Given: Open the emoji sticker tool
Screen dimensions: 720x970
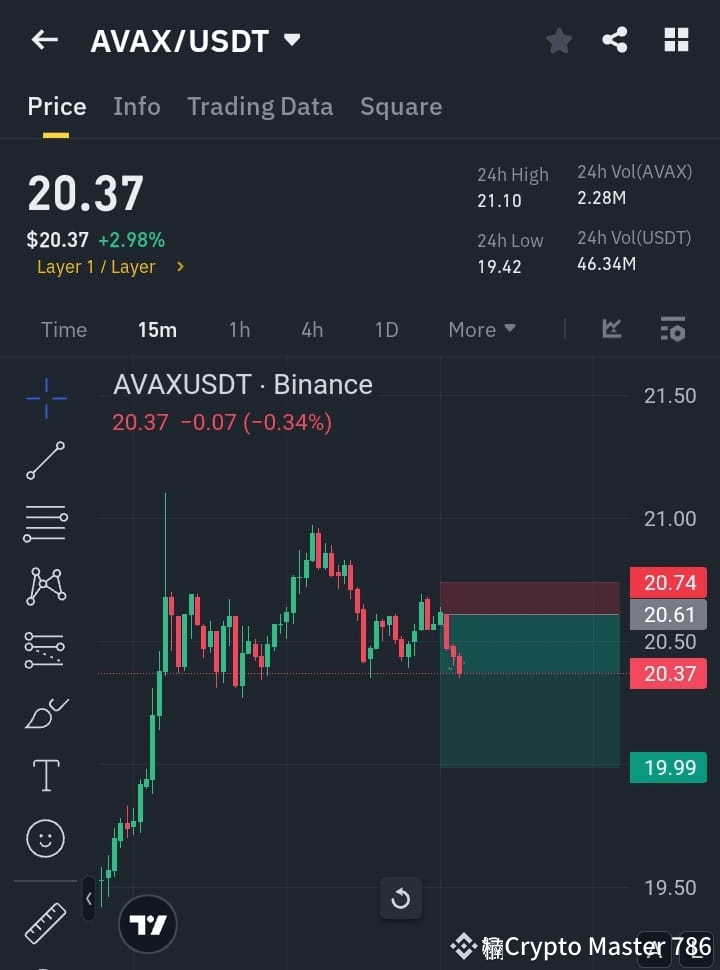Looking at the screenshot, I should 44,838.
